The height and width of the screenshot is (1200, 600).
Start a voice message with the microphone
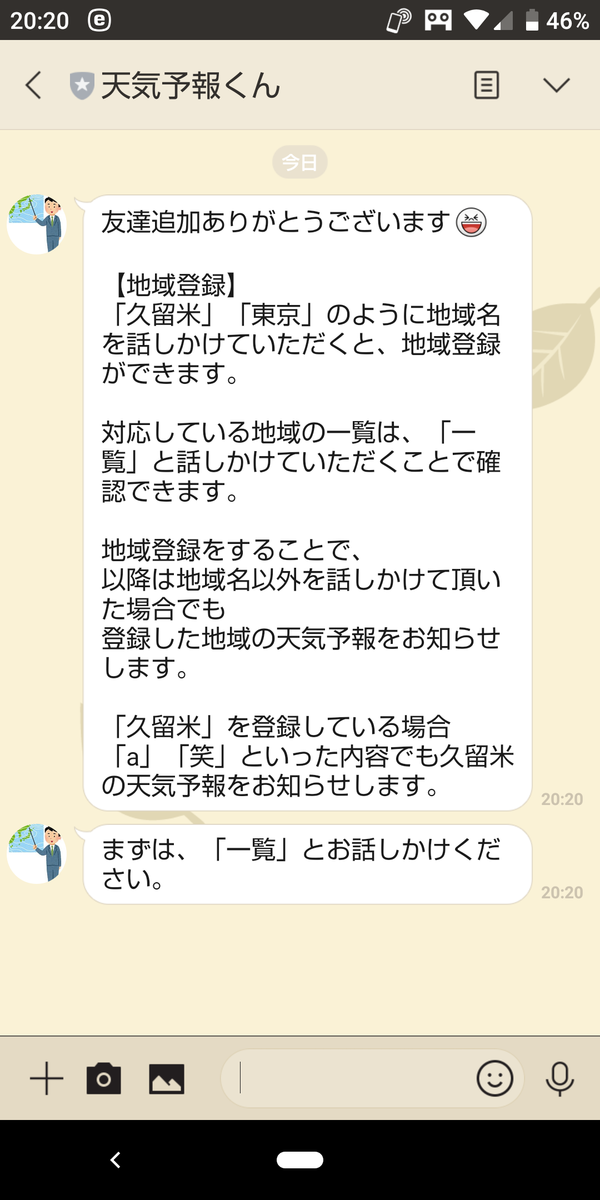point(559,1078)
